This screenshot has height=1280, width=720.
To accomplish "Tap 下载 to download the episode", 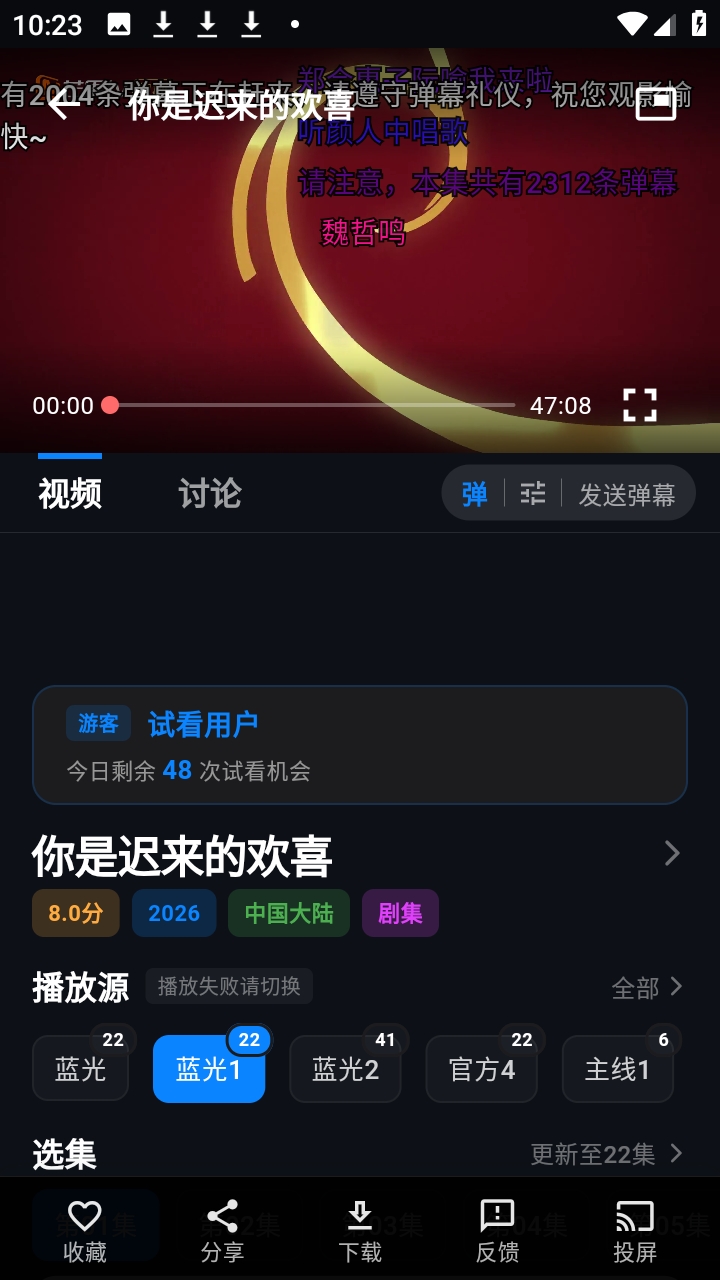I will 359,1231.
